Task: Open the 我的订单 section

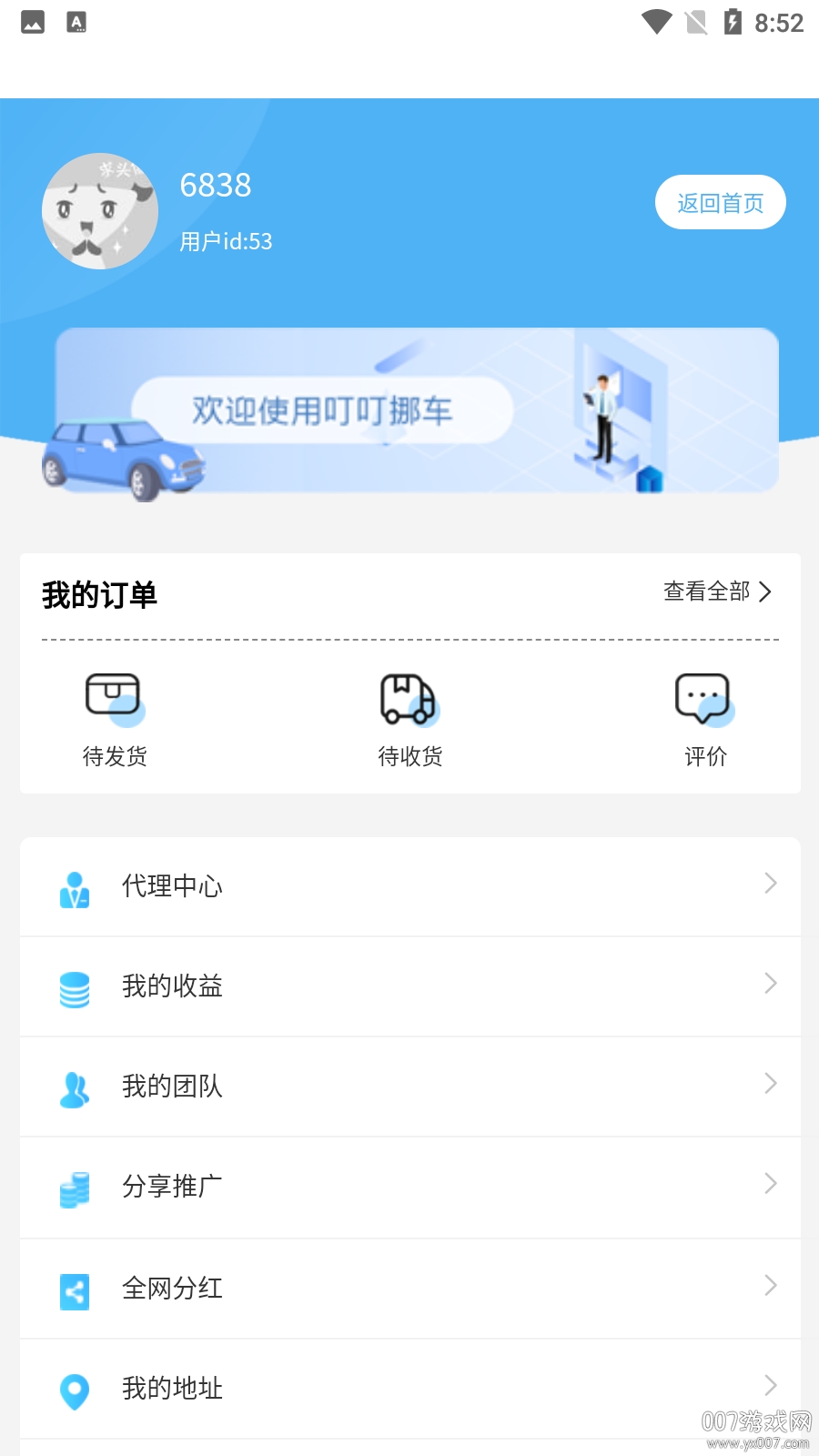Action: click(x=99, y=593)
